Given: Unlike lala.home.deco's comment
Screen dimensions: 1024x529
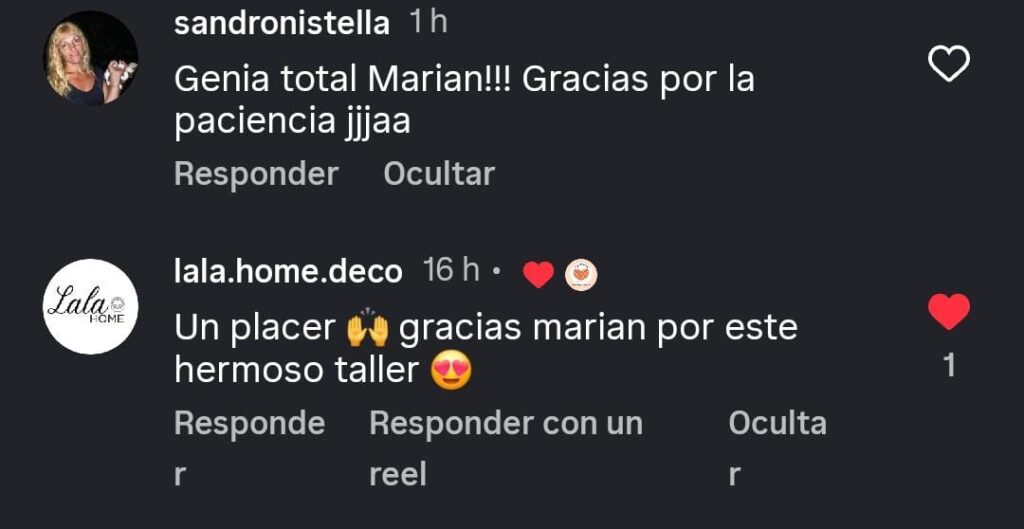Looking at the screenshot, I should coord(948,312).
